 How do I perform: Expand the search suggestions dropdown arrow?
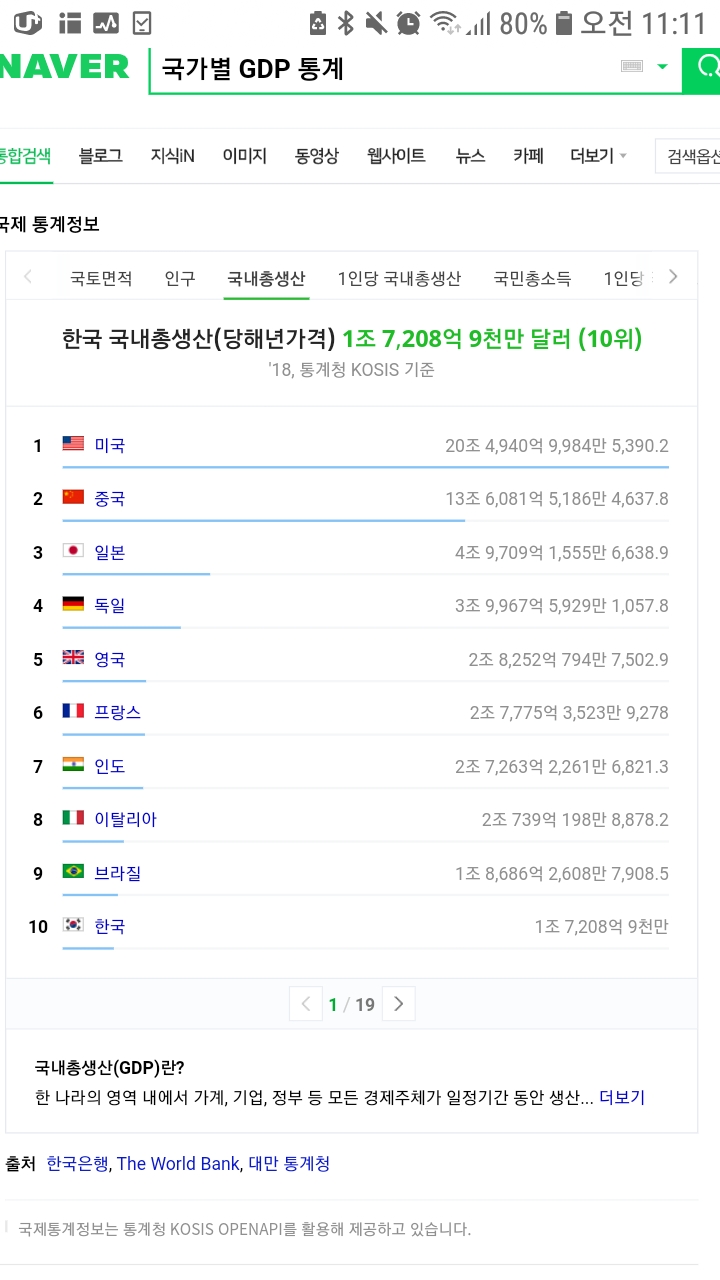coord(662,67)
